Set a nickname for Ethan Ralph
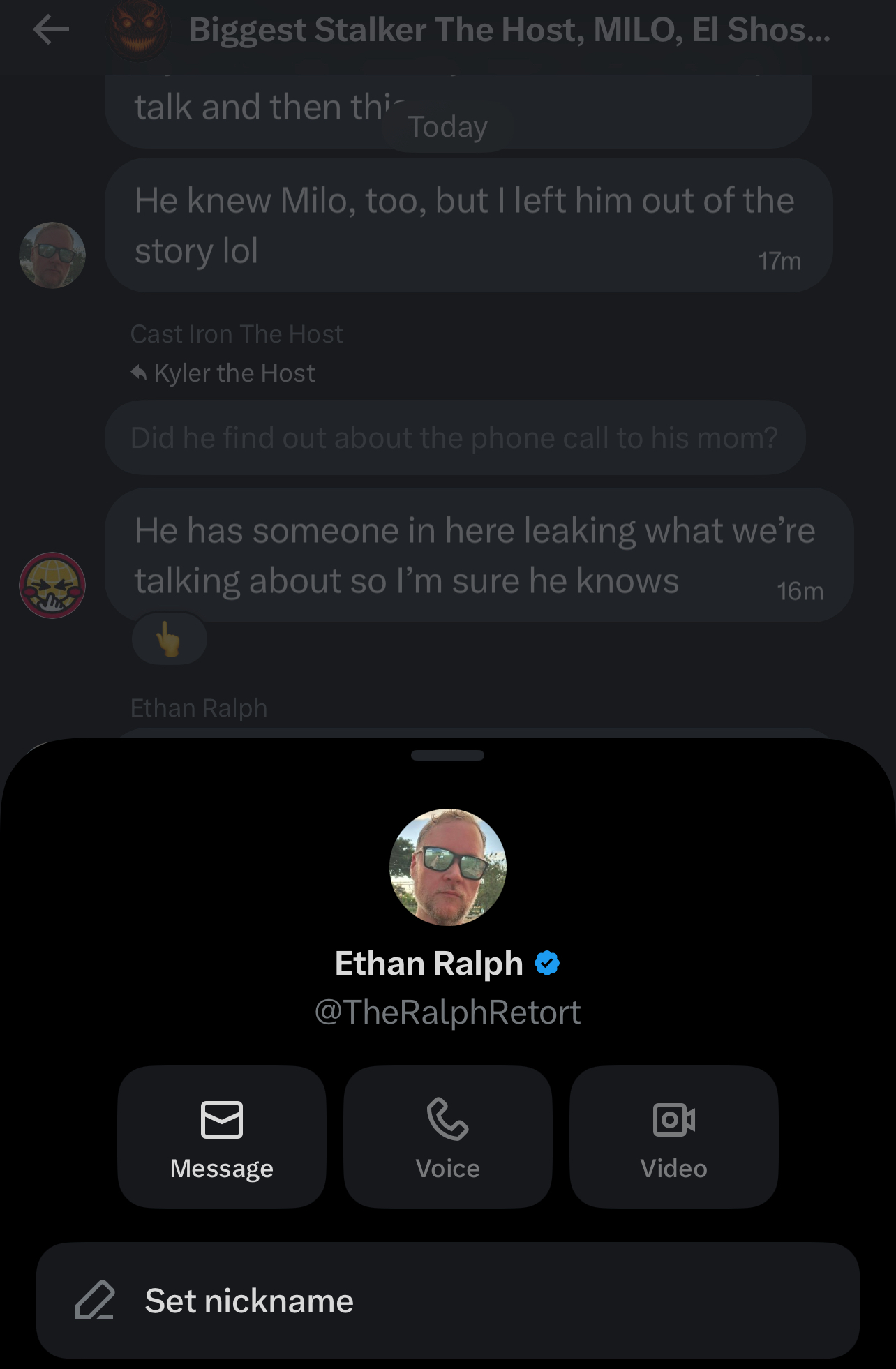The width and height of the screenshot is (896, 1369). pos(447,1301)
